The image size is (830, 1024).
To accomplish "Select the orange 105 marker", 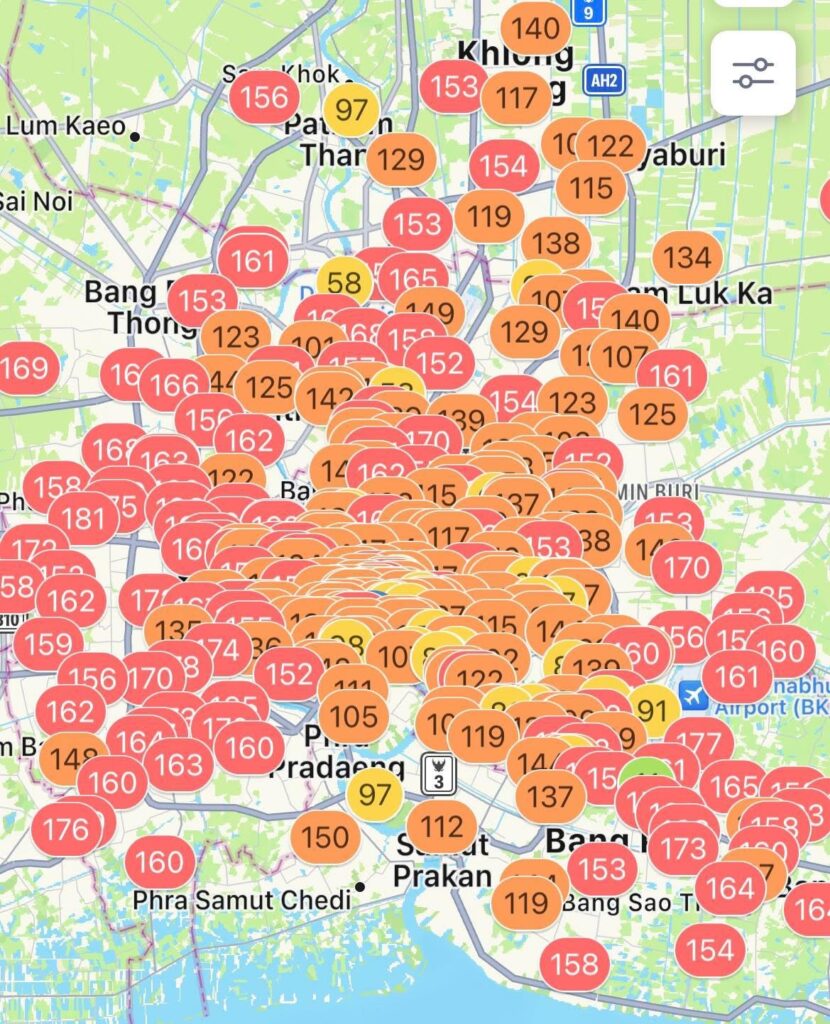I will (354, 717).
